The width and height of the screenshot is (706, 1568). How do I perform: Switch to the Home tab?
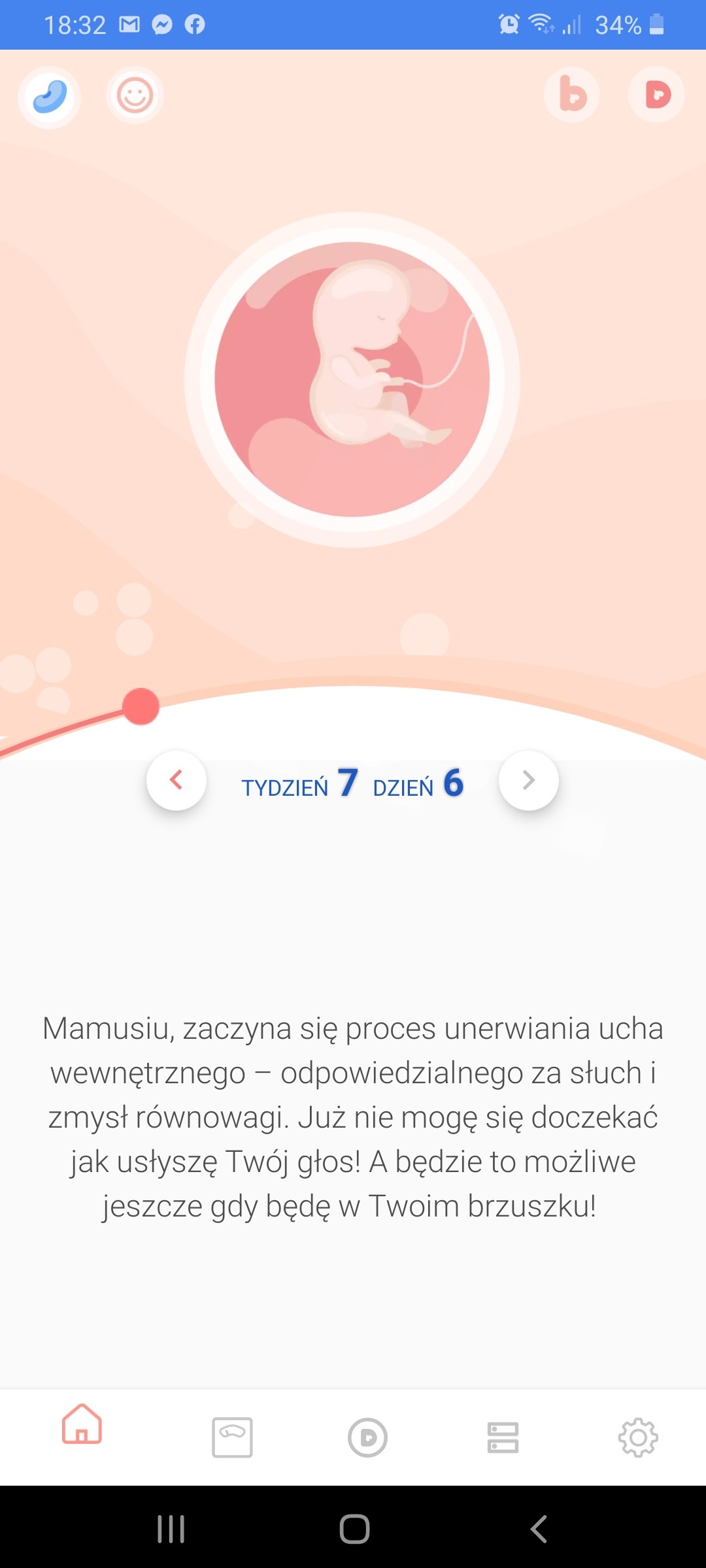coord(82,1437)
